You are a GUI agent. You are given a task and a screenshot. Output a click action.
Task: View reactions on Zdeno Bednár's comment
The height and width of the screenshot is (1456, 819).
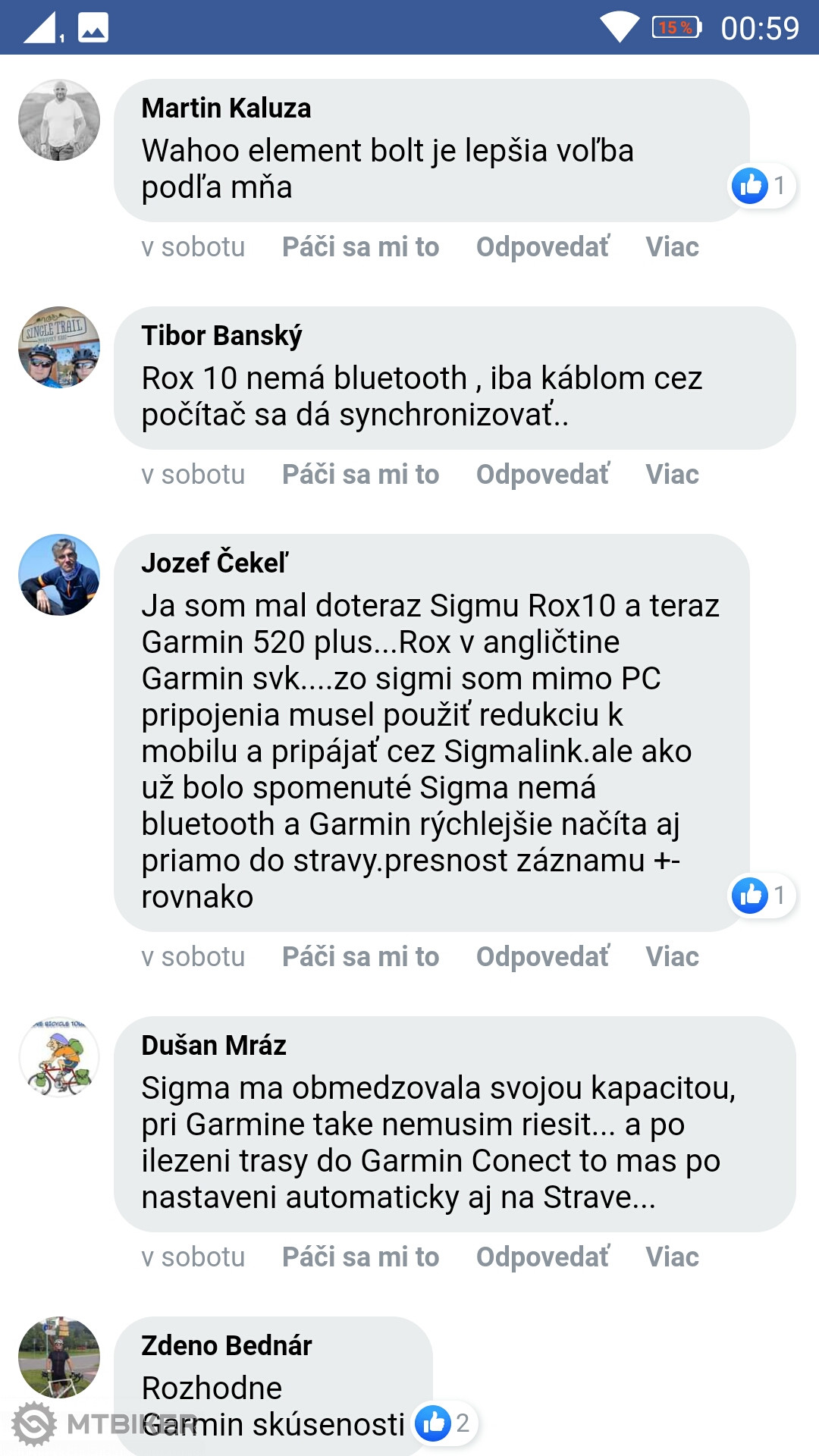(444, 1423)
